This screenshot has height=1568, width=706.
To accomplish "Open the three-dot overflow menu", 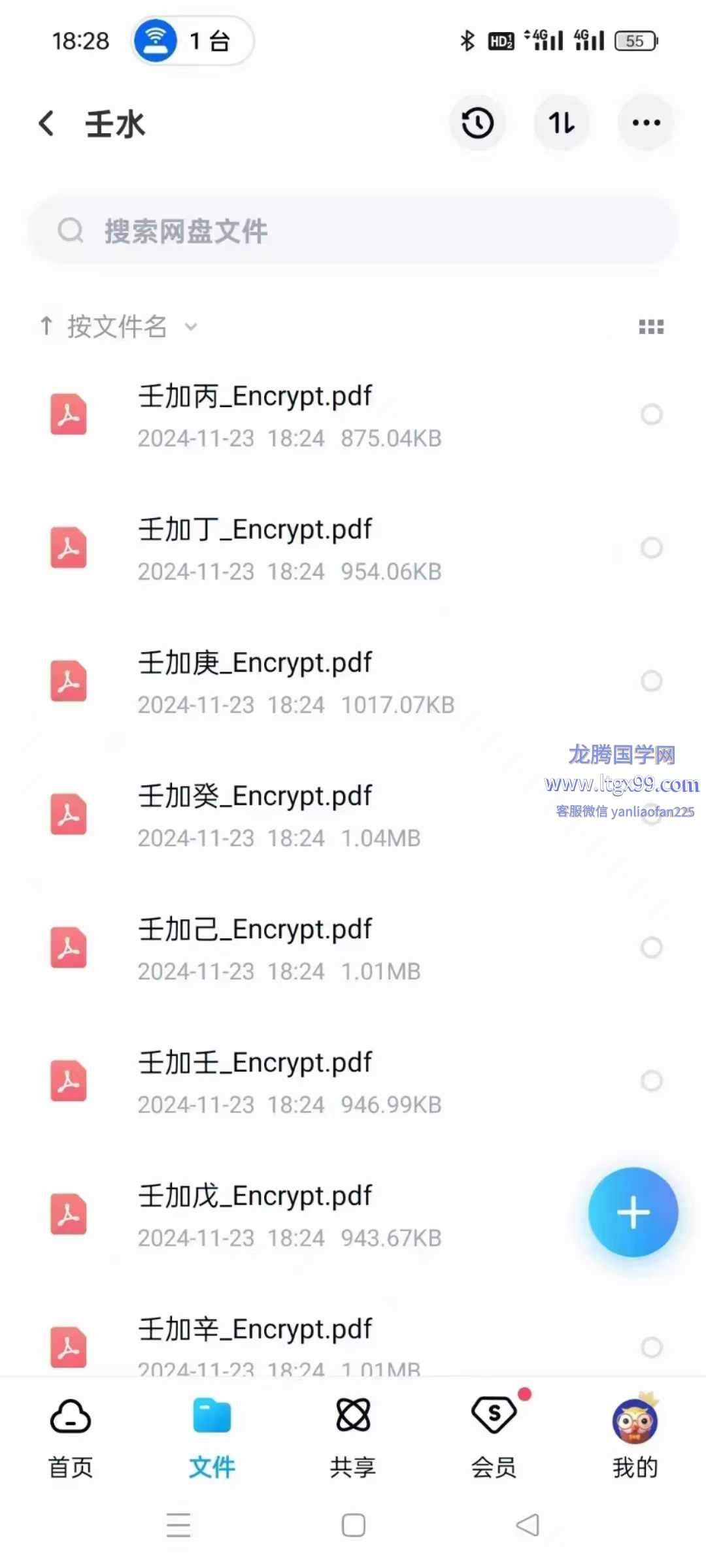I will click(x=646, y=123).
